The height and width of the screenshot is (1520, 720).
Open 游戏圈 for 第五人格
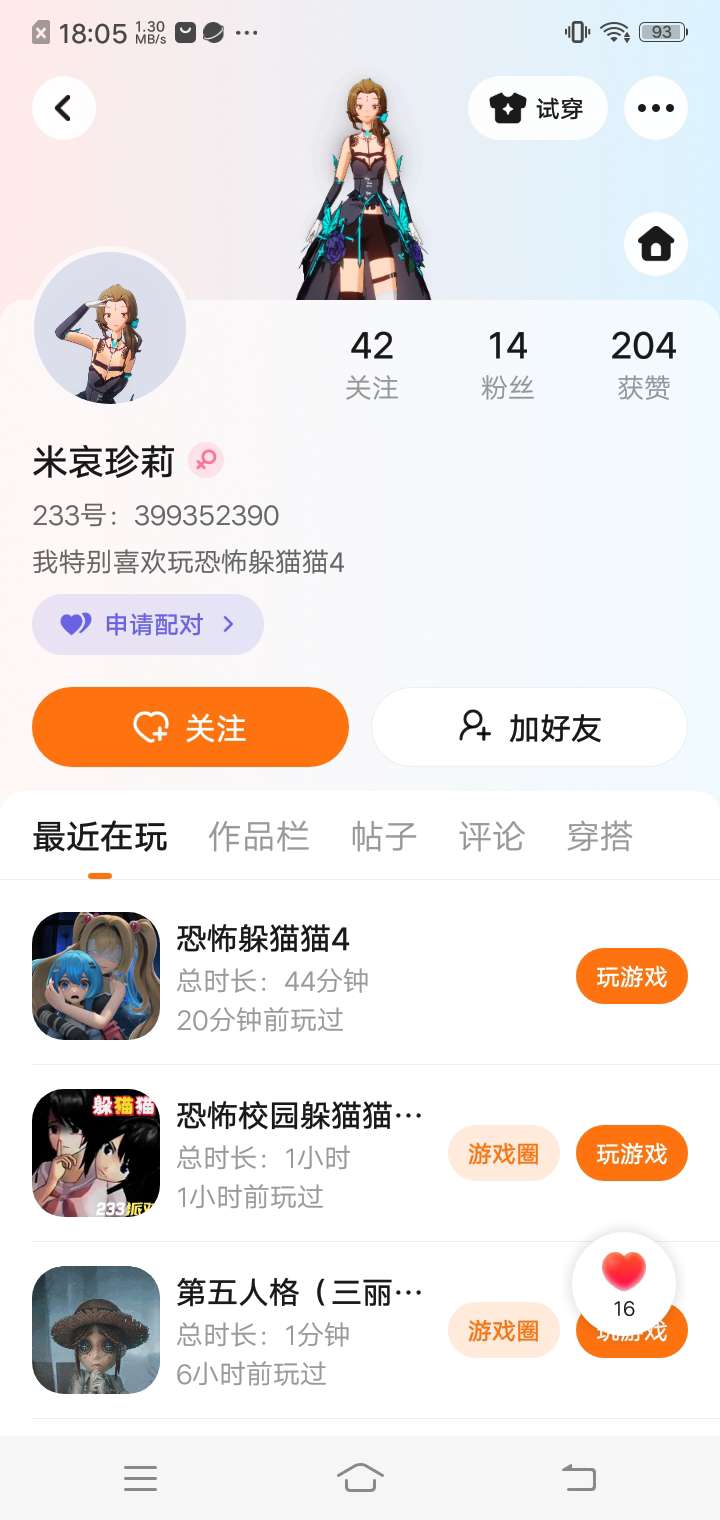point(503,1330)
